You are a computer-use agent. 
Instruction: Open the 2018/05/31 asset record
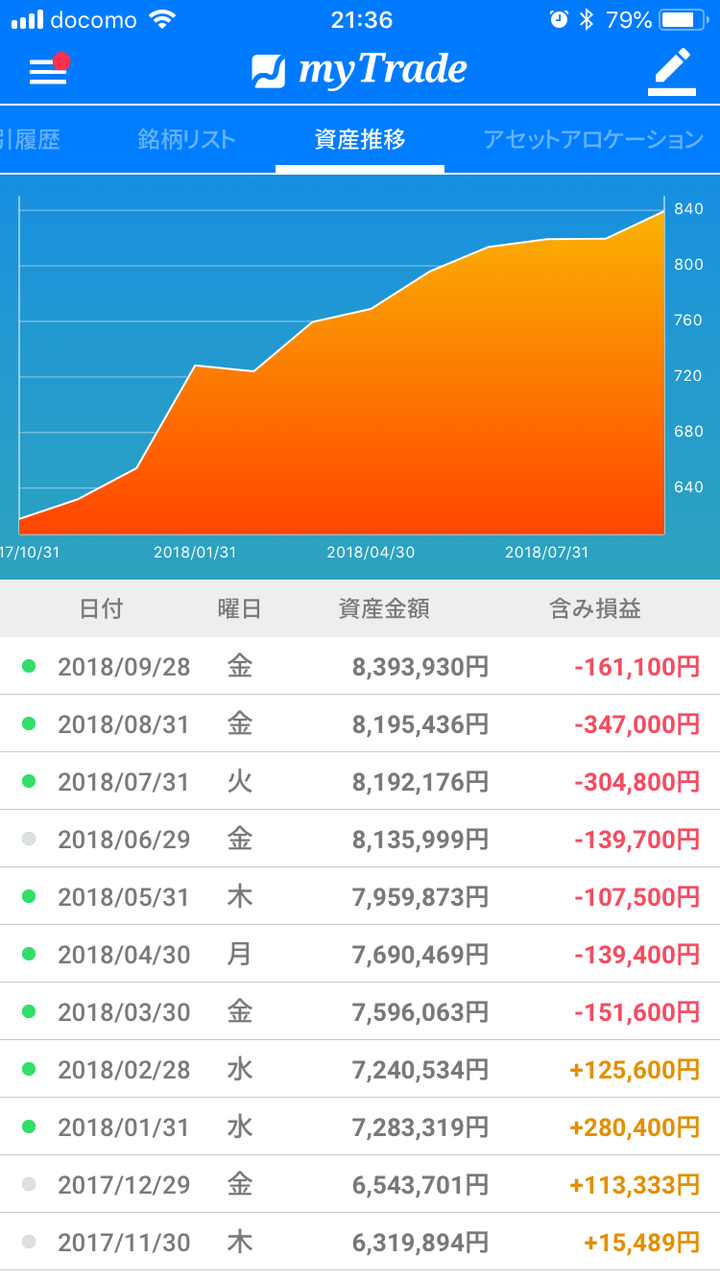[360, 897]
